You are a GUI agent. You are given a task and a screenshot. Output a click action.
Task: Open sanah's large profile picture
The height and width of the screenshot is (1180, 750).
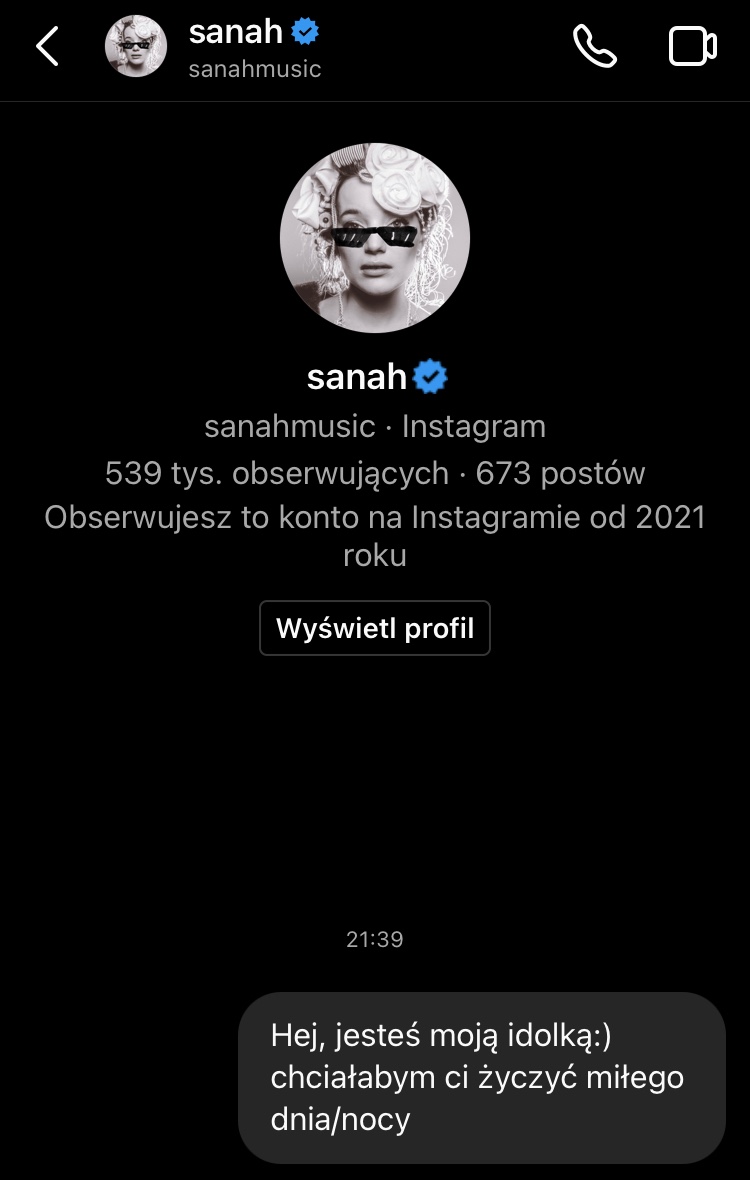click(375, 237)
